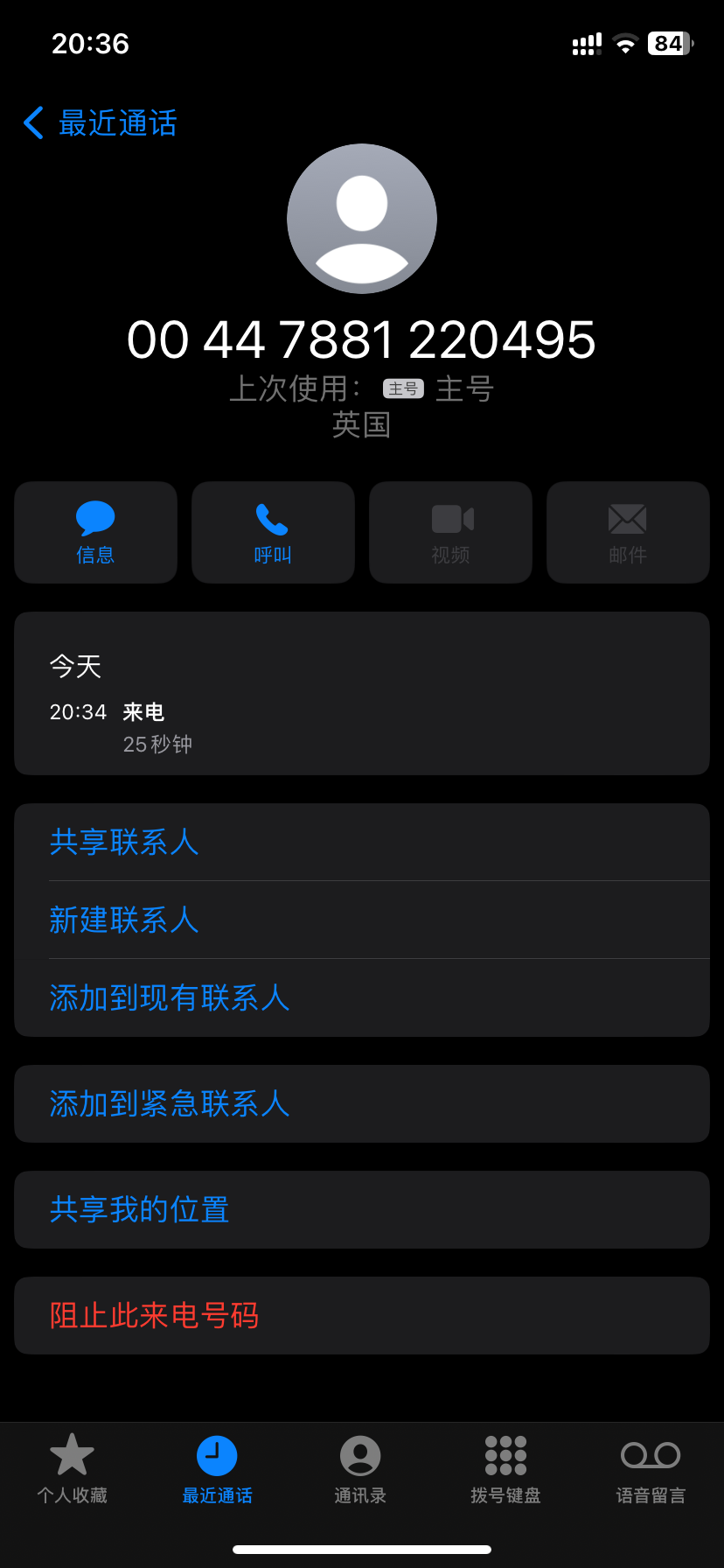Screen dimensions: 724x1568
Task: Tap the Mail icon next to 视频
Action: 628,531
